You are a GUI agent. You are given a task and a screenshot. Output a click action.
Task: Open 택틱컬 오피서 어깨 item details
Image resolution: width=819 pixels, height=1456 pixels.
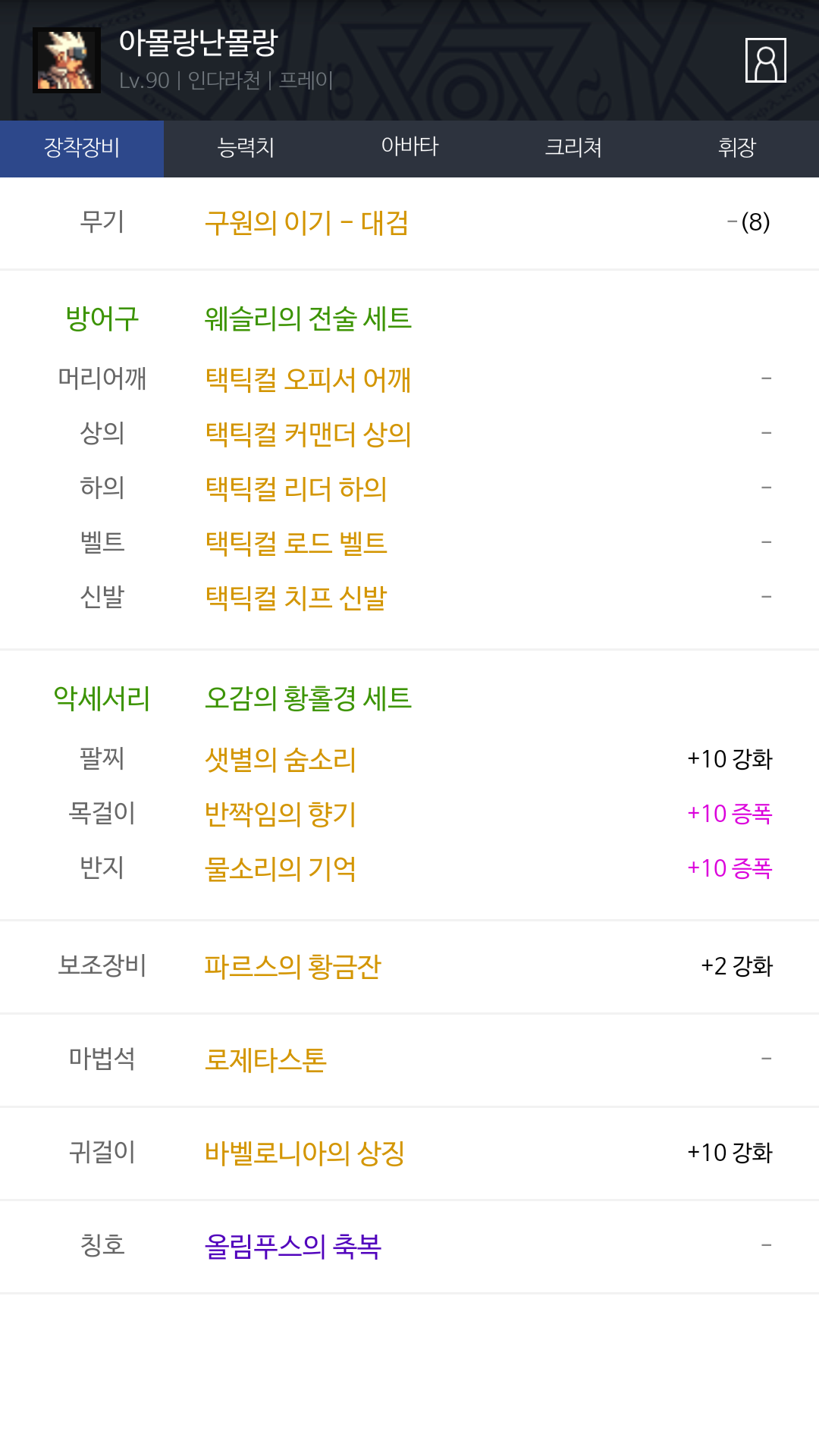coord(308,379)
